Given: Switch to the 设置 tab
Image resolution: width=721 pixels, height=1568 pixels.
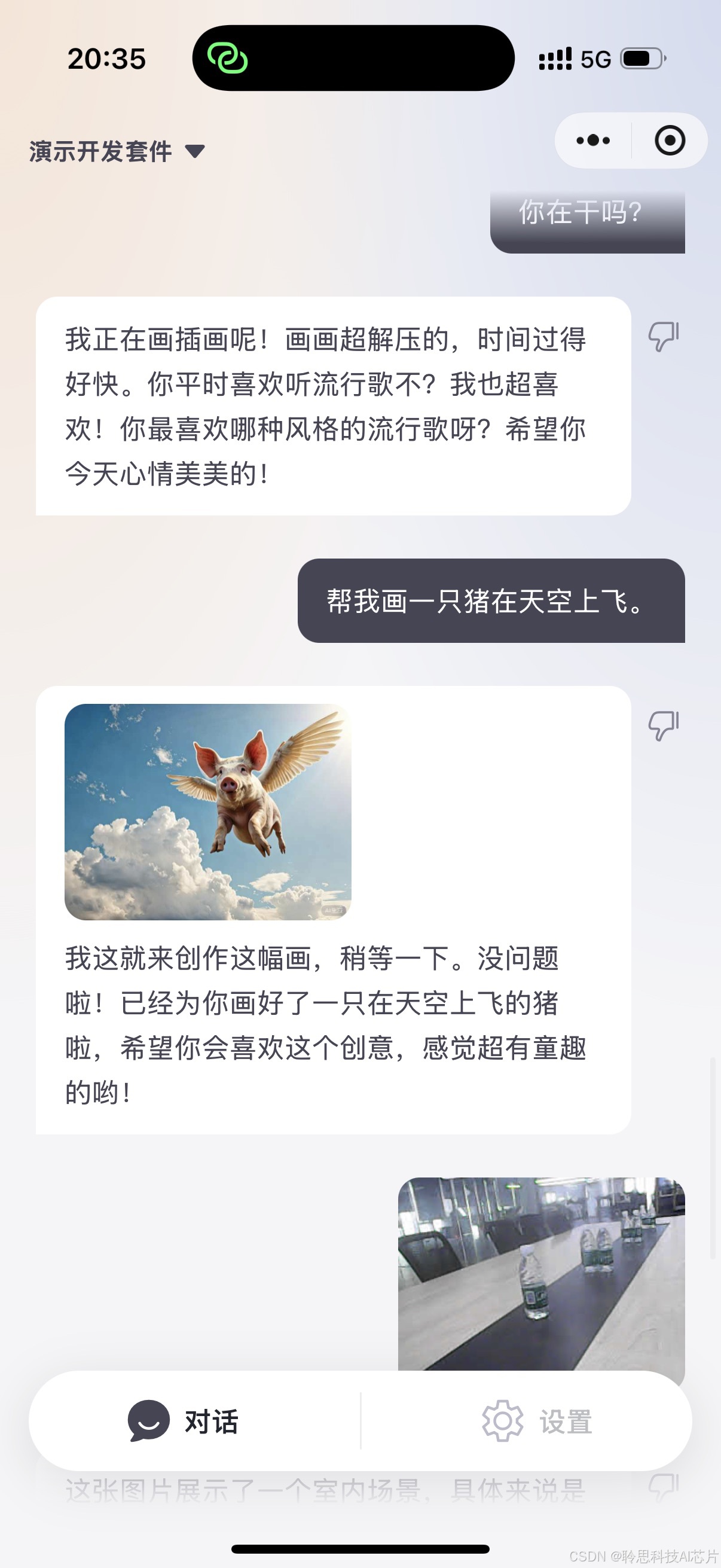Looking at the screenshot, I should coord(537,1421).
